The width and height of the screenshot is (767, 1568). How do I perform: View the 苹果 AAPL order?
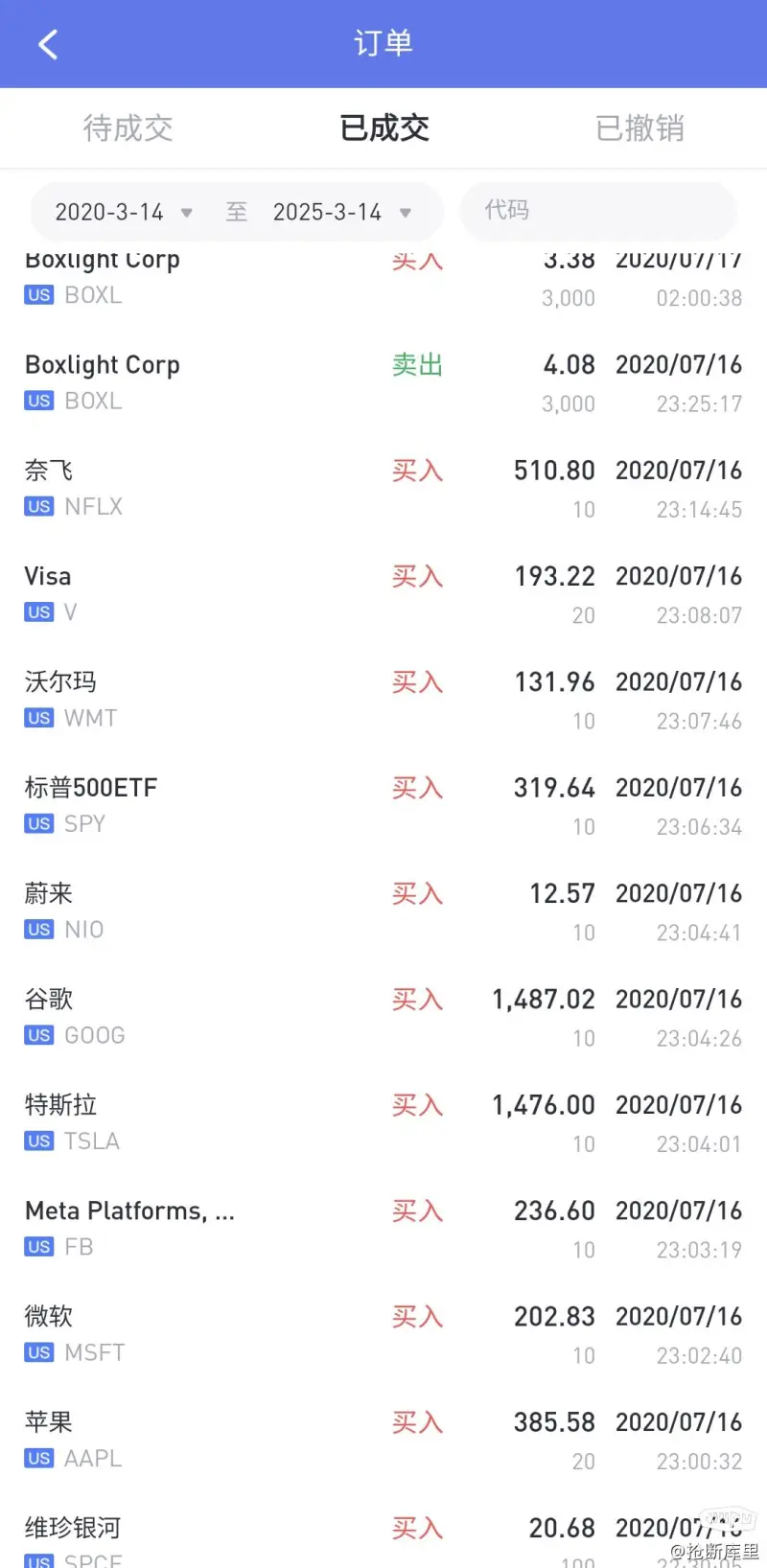click(x=383, y=1440)
